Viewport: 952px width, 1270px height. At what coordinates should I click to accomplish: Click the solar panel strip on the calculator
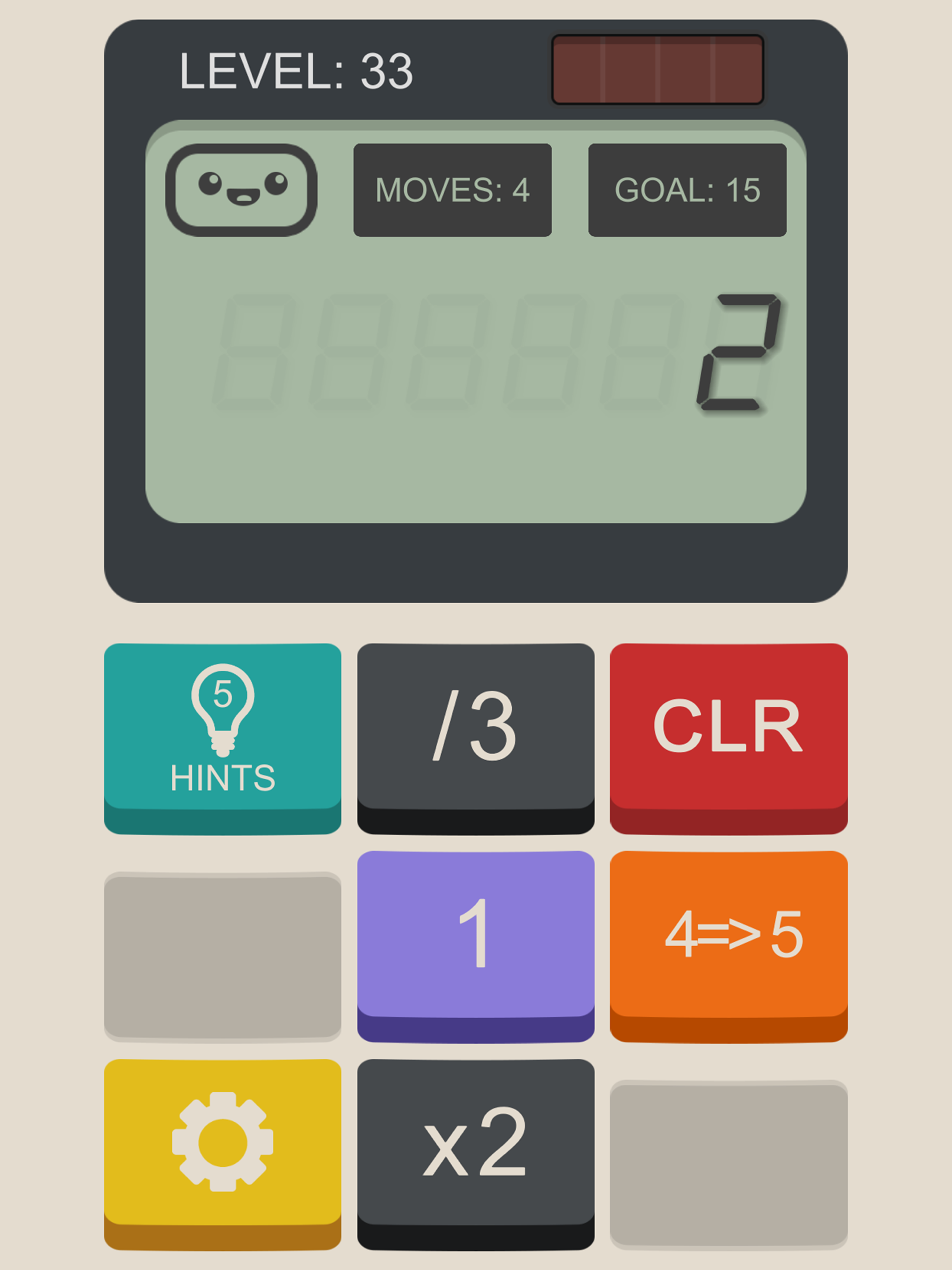(657, 70)
